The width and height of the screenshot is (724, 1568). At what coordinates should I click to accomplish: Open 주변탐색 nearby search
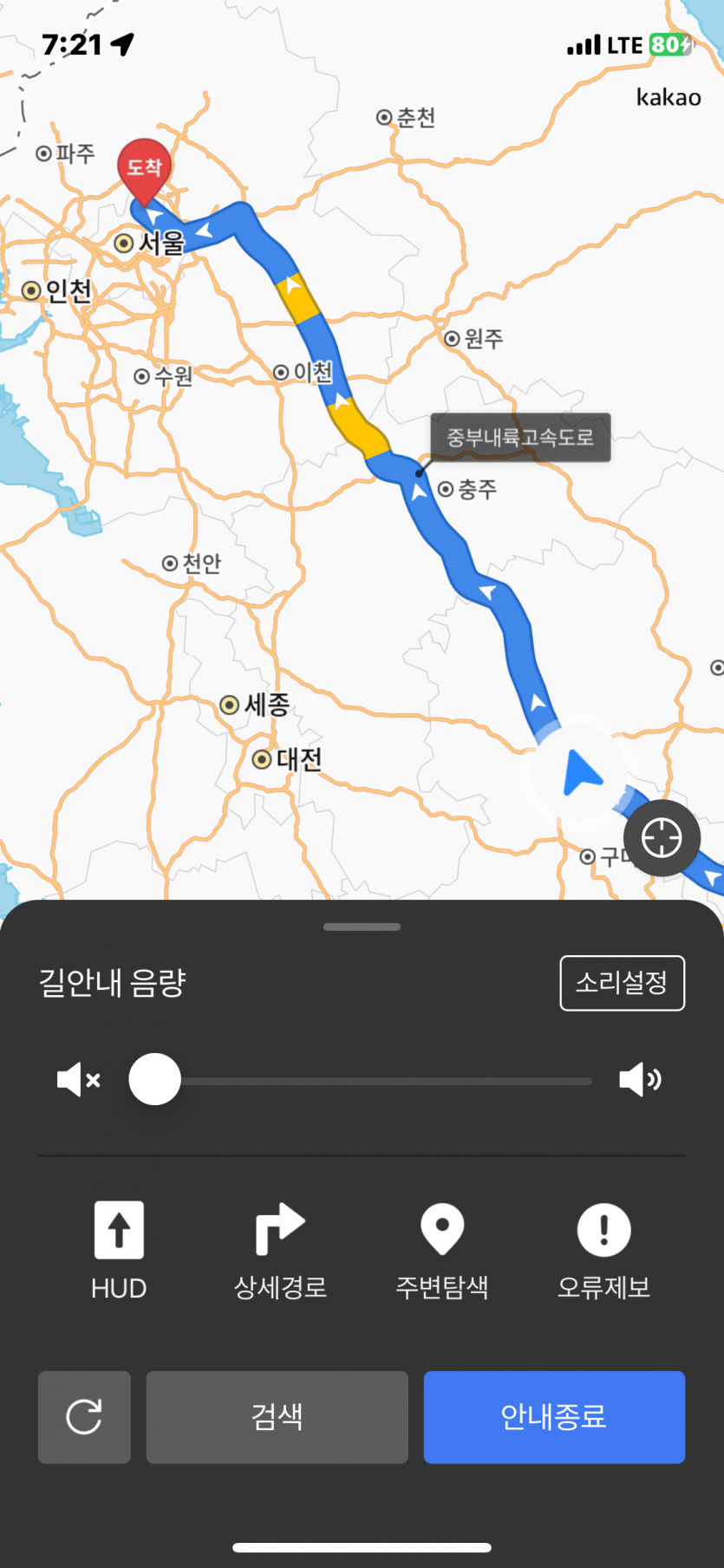pyautogui.click(x=442, y=1250)
